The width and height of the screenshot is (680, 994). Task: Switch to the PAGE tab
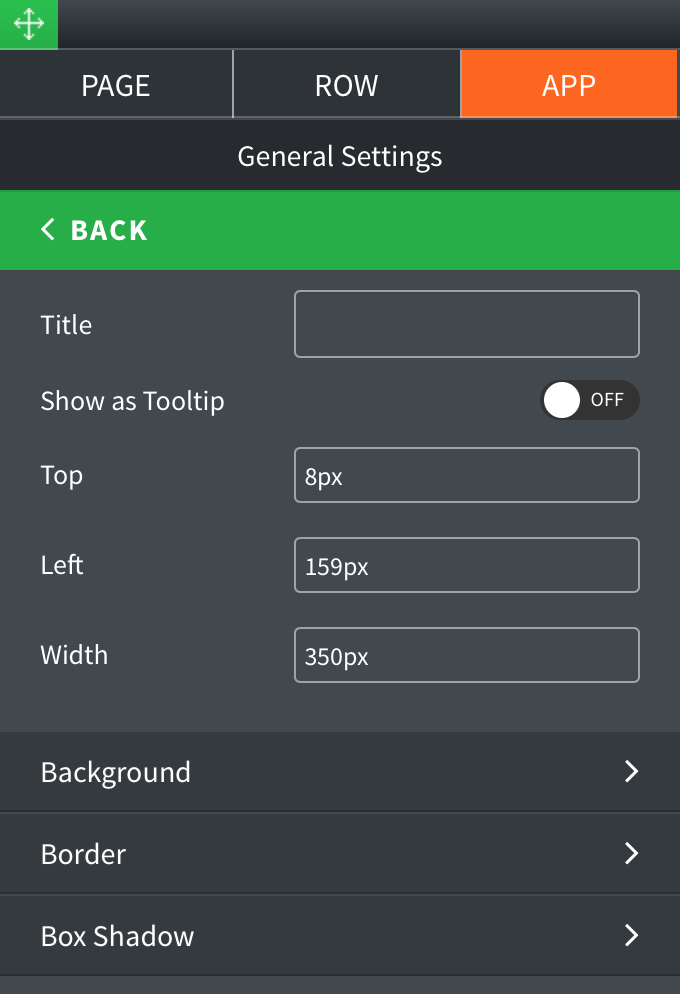click(x=116, y=85)
